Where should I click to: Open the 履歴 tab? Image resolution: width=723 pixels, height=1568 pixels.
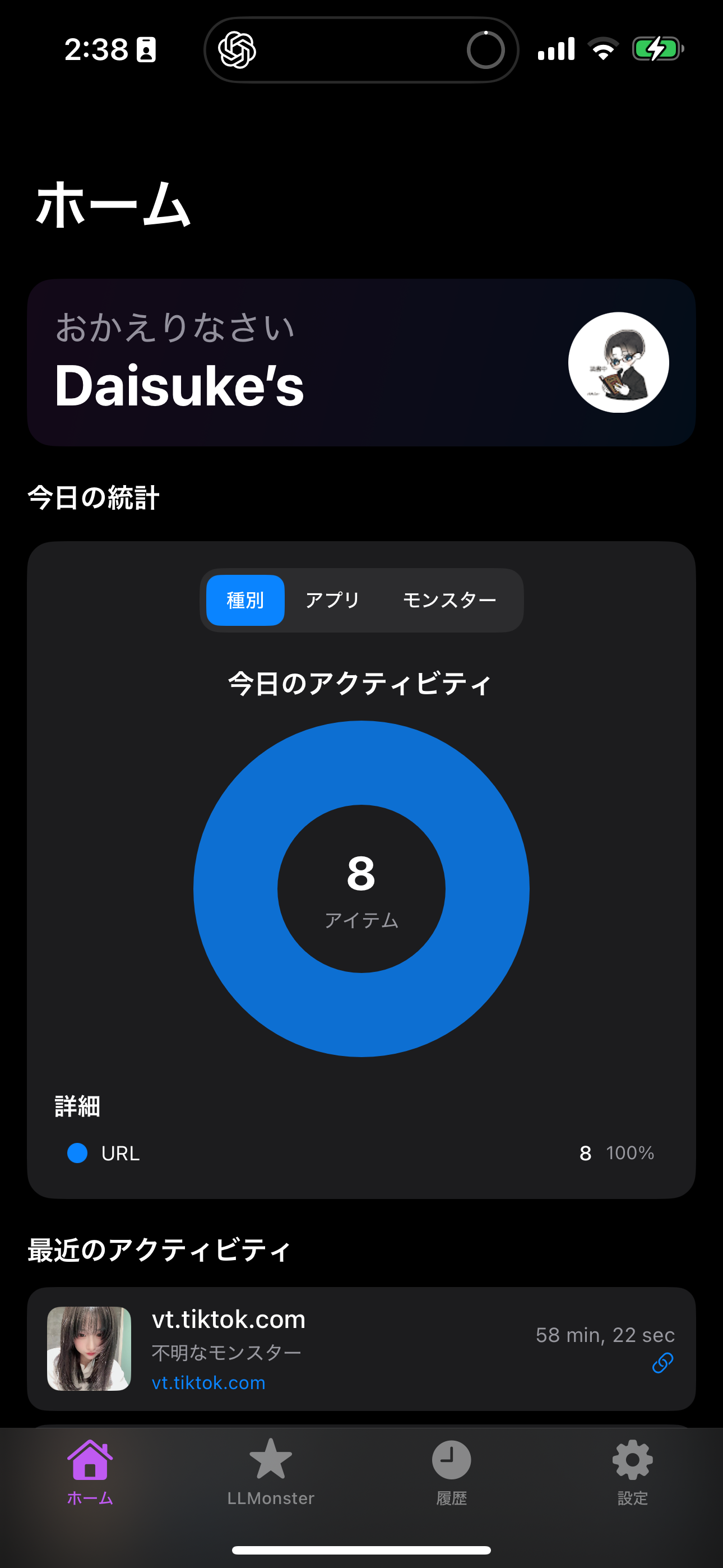point(452,1472)
